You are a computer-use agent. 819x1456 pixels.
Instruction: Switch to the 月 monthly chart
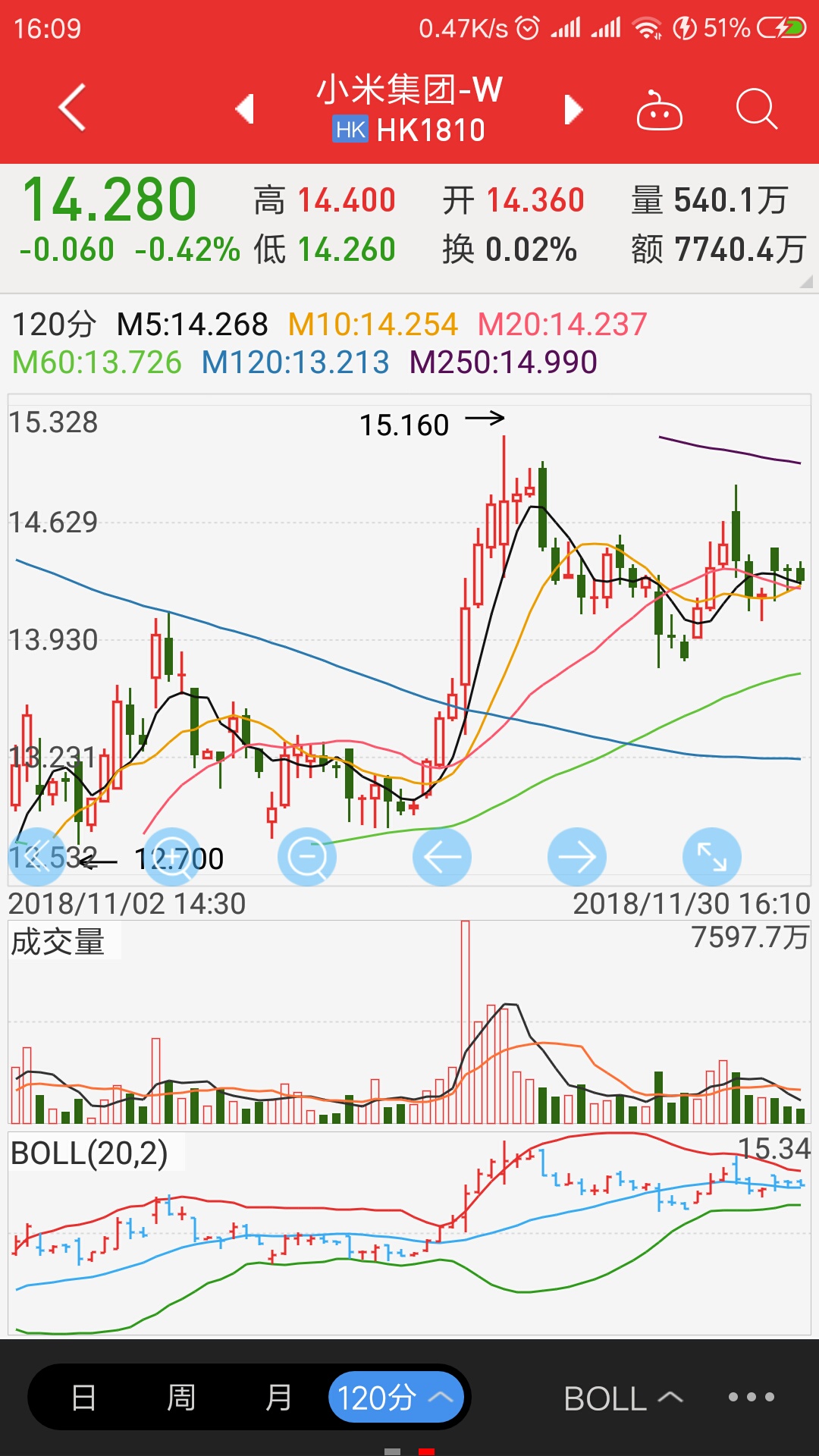click(x=278, y=1397)
